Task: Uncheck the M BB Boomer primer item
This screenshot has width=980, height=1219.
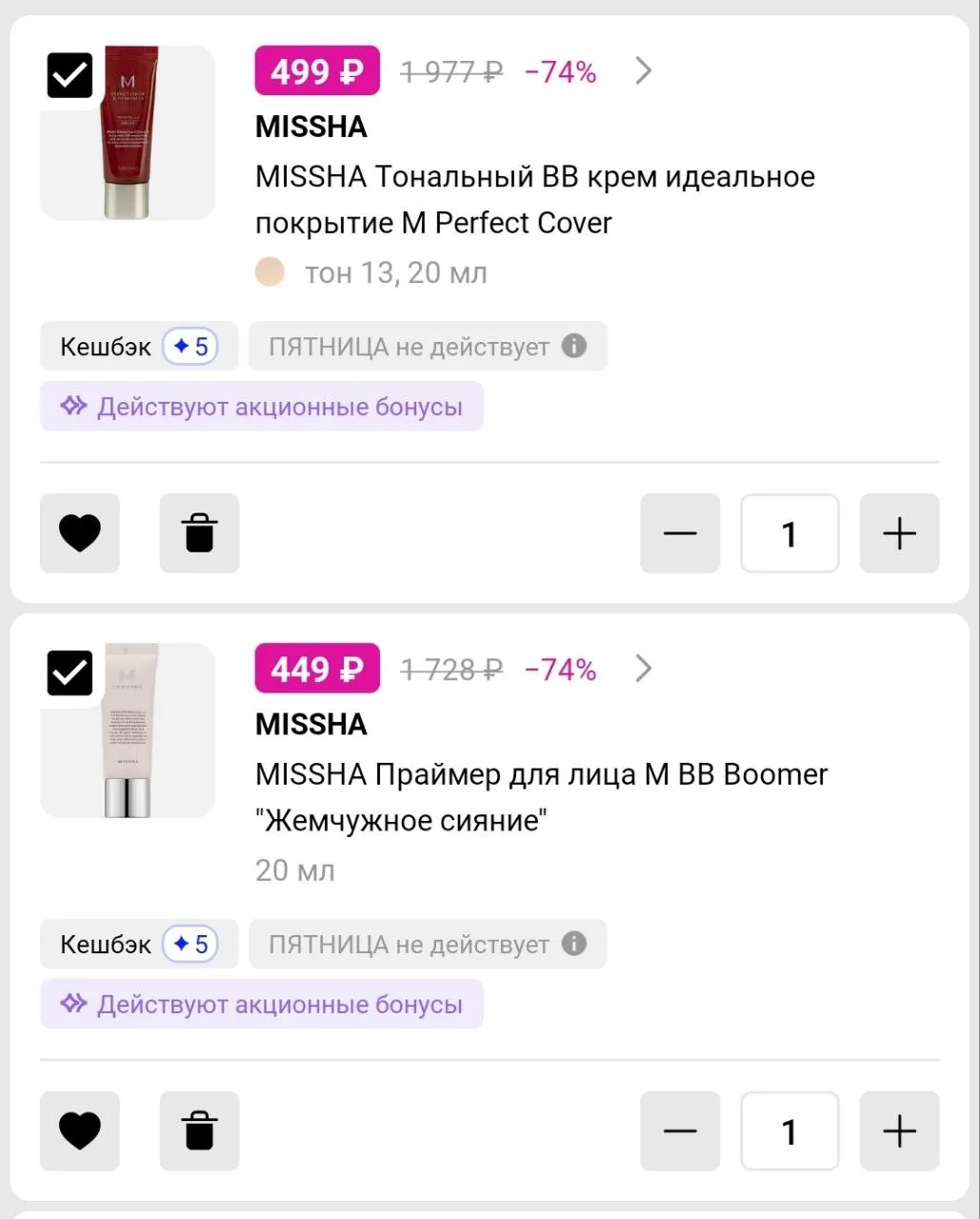Action: (x=70, y=673)
